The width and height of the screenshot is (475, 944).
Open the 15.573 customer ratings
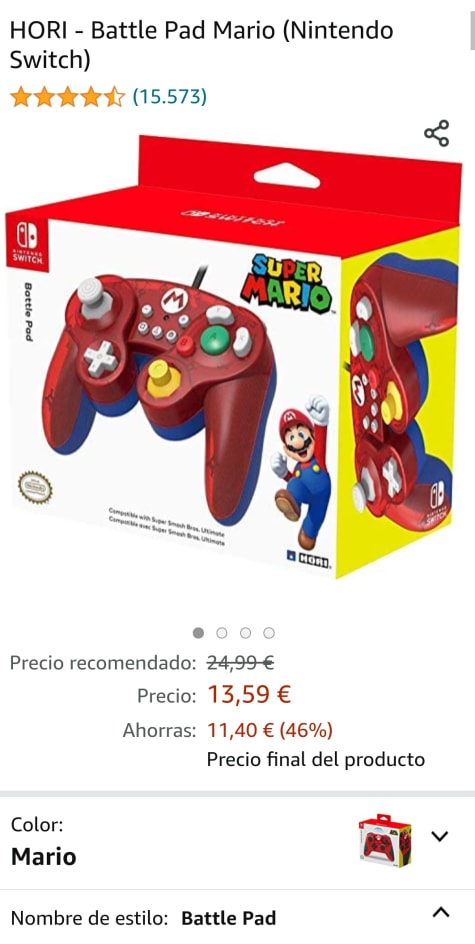point(169,96)
